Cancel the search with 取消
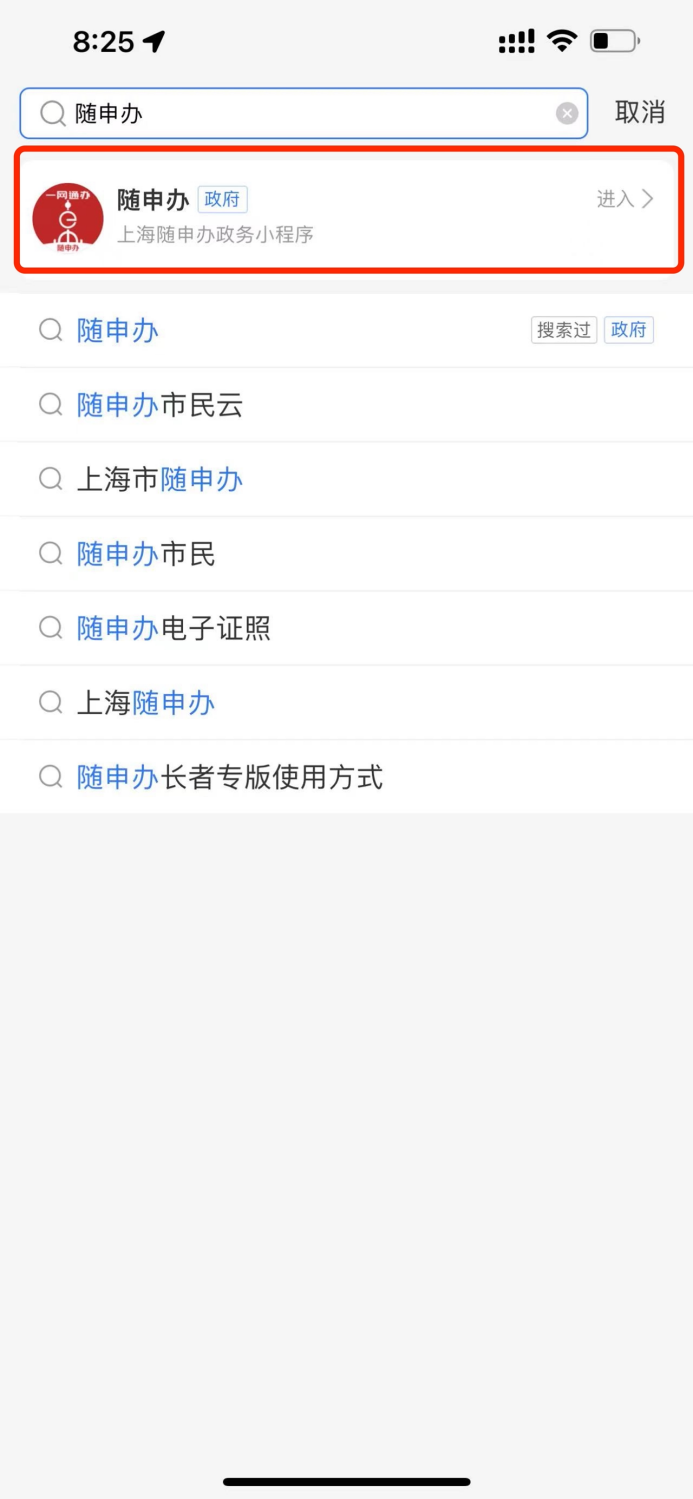Screen dimensions: 693x1499 tap(640, 112)
